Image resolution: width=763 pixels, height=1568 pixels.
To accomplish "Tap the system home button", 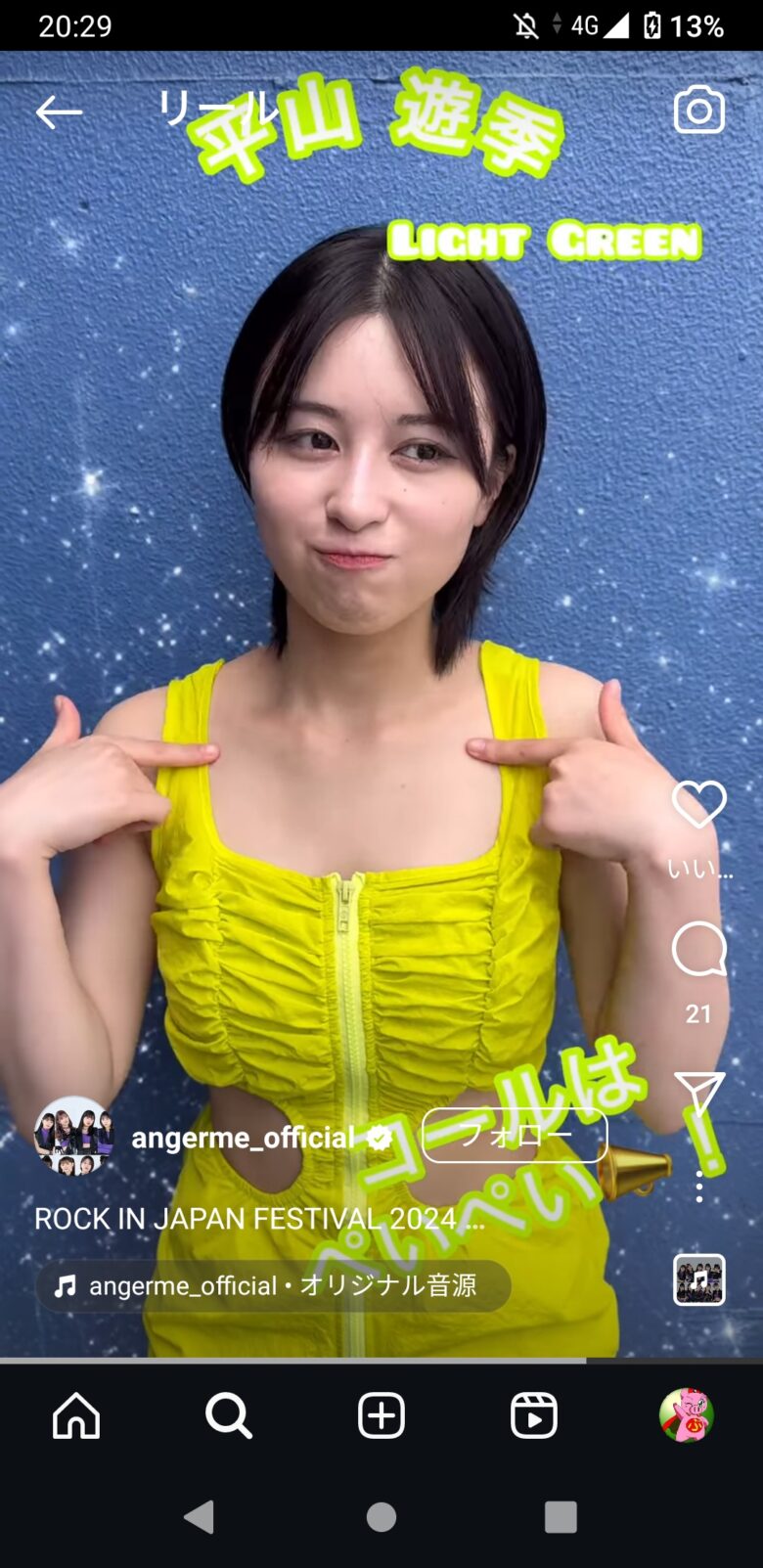I will pyautogui.click(x=381, y=1517).
